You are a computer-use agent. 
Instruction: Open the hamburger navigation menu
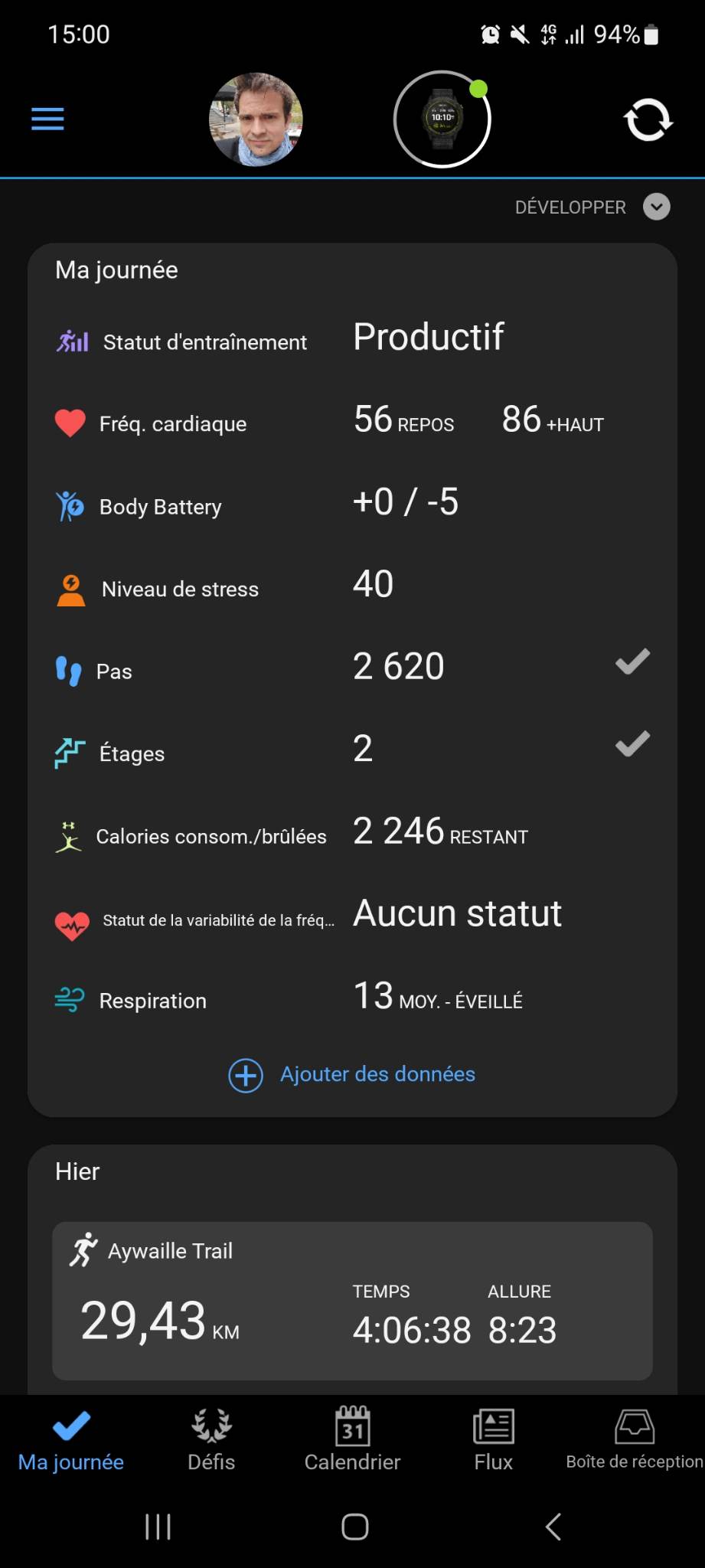tap(47, 119)
